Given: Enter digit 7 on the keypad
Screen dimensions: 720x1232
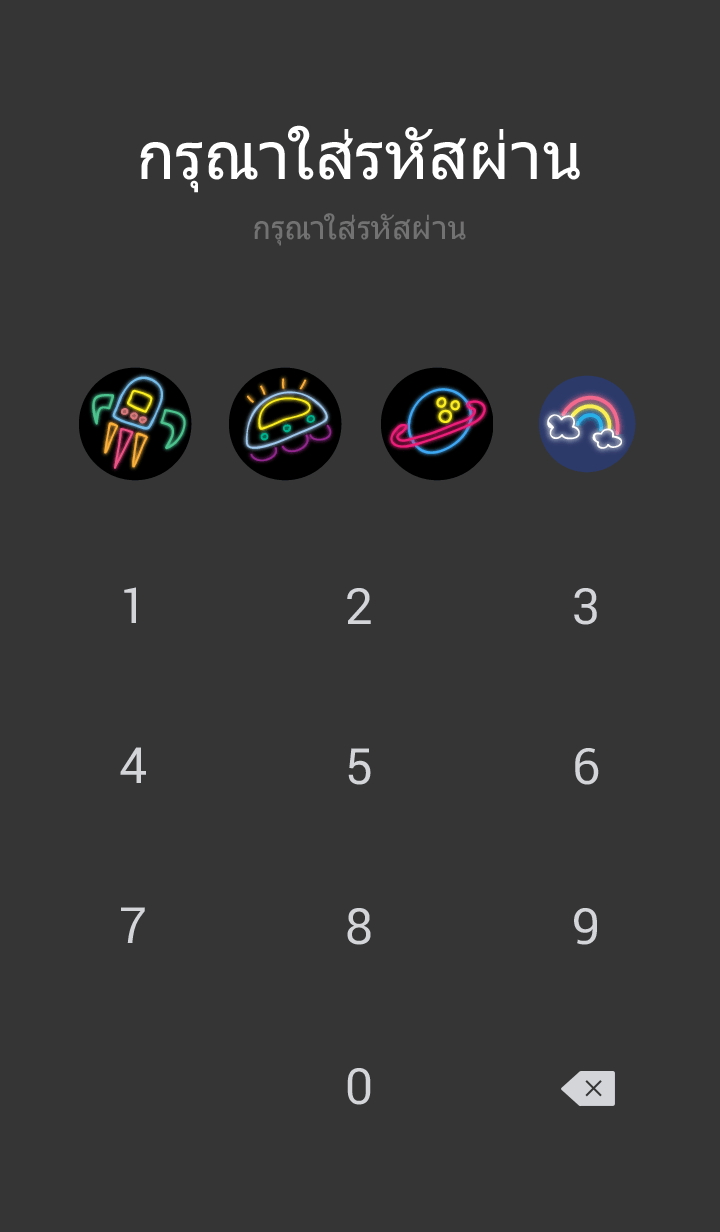Looking at the screenshot, I should click(132, 927).
